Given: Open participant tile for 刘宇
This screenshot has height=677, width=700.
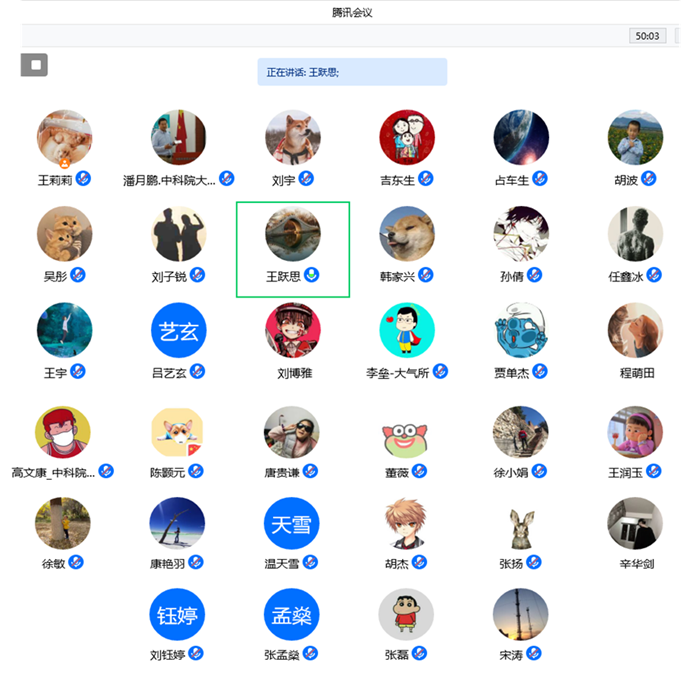Looking at the screenshot, I should 292,138.
